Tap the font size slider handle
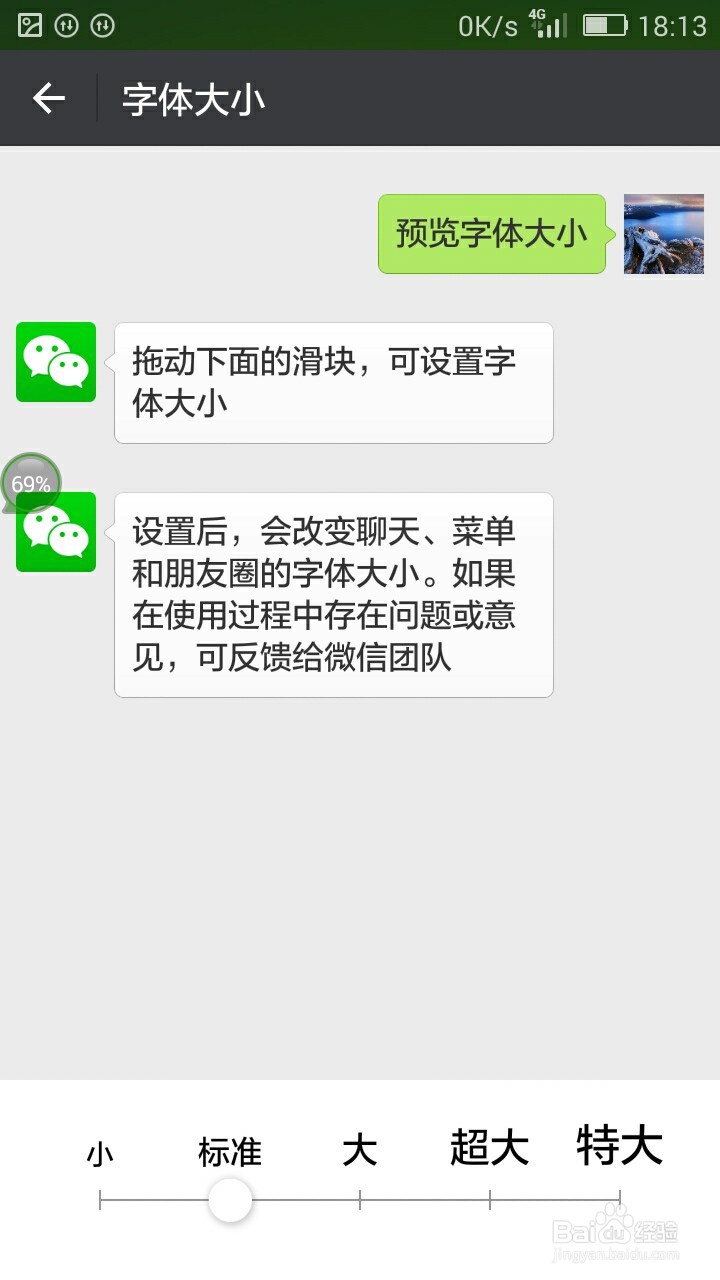Screen dimensions: 720x1280 (x=230, y=1199)
